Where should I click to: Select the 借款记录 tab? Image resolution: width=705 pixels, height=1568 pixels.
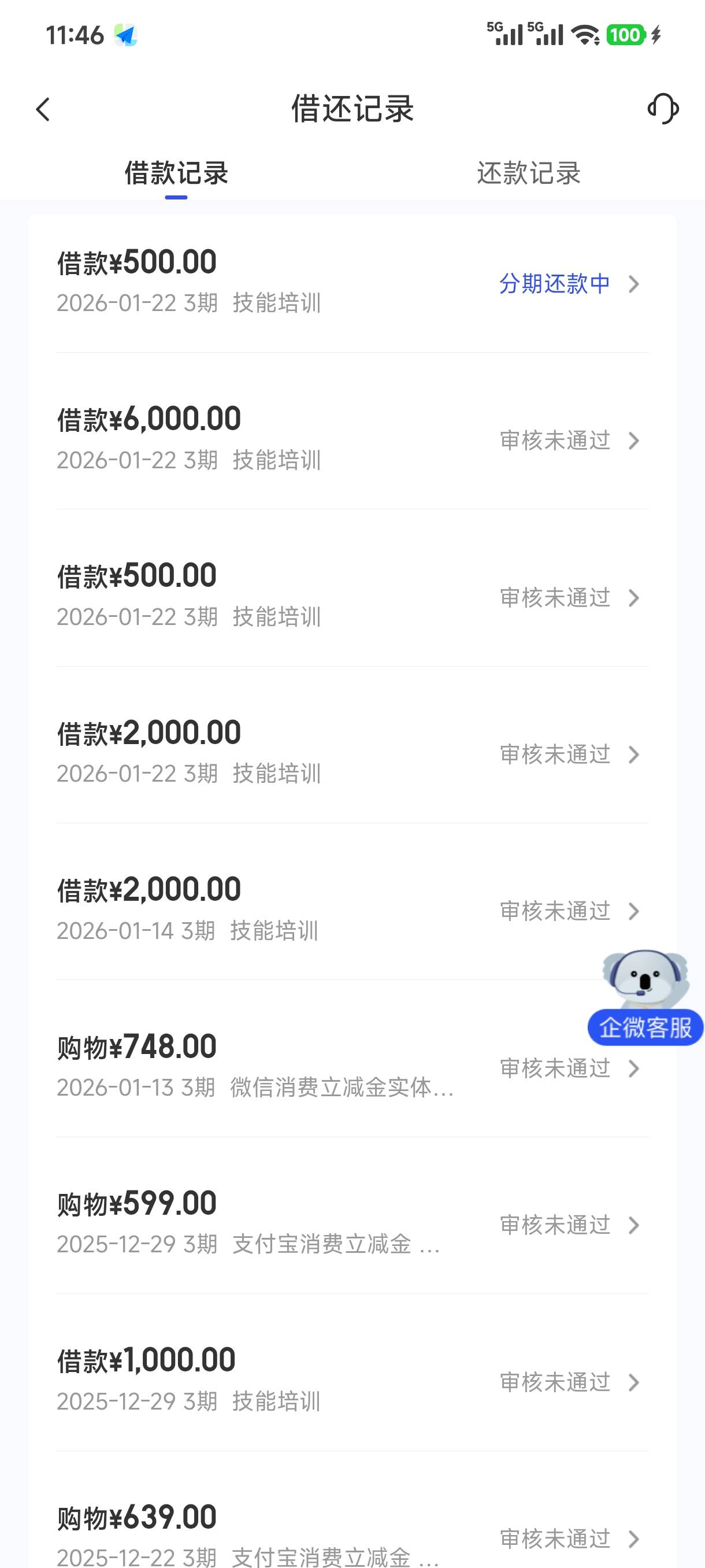point(176,173)
